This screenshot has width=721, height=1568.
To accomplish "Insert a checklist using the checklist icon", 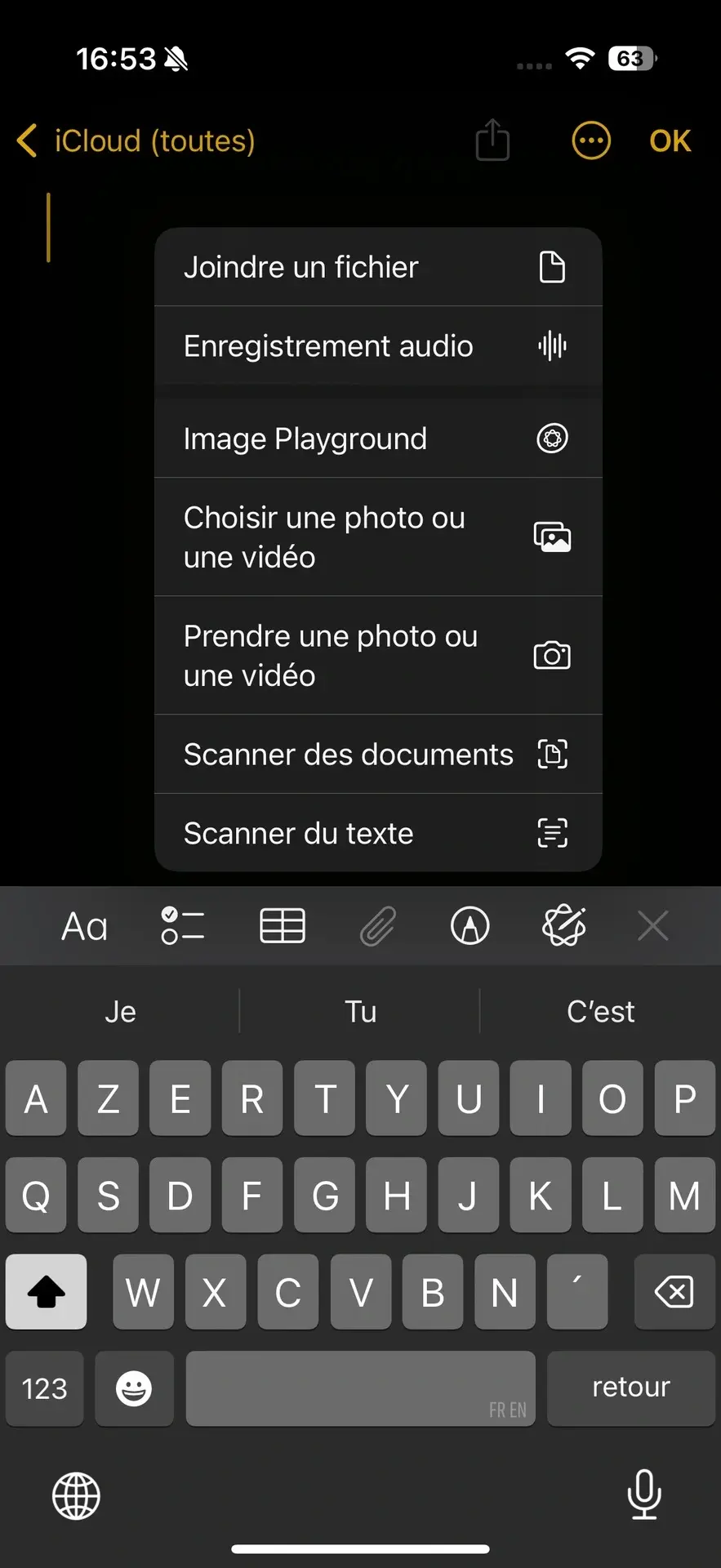I will point(182,926).
